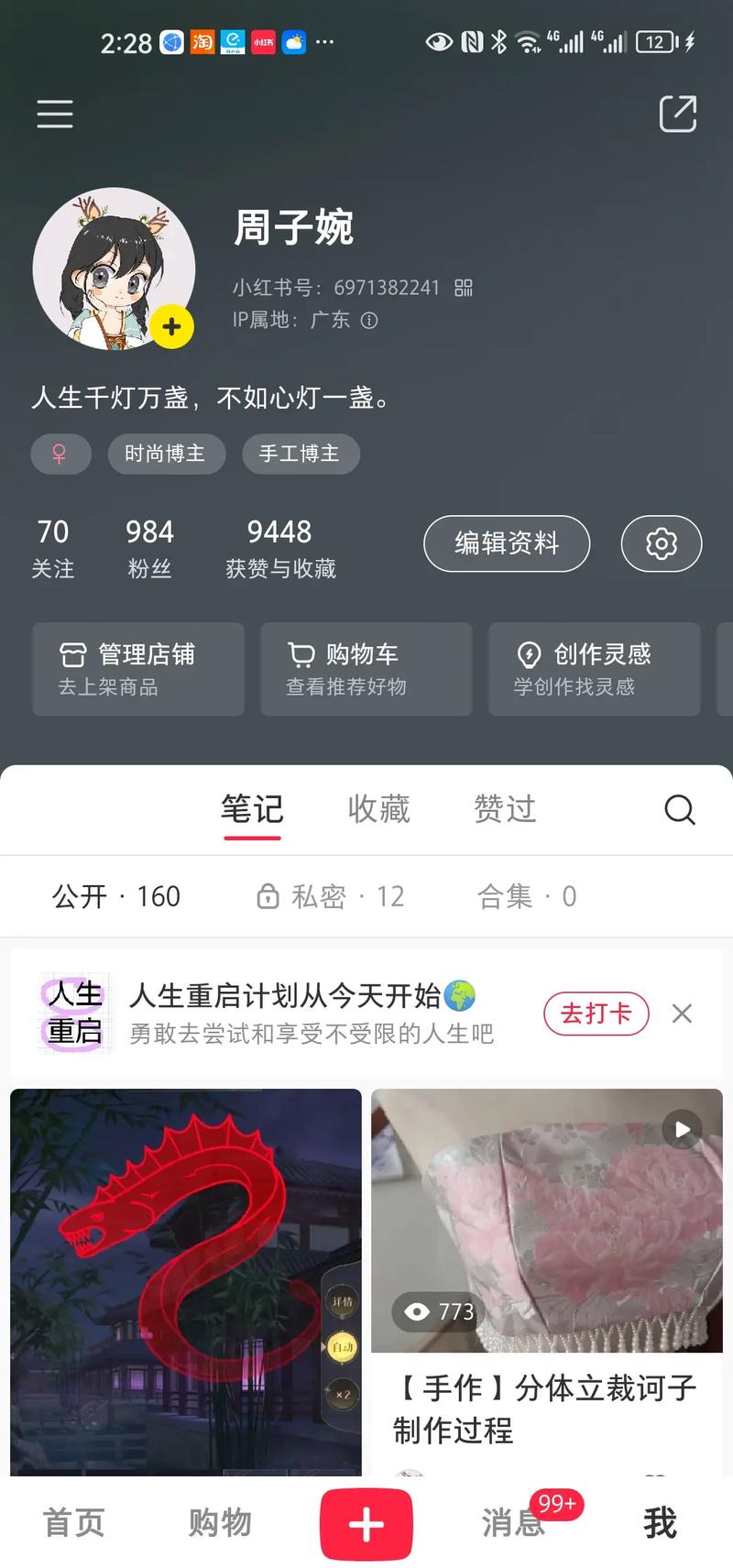Tap the 编辑资料 button
This screenshot has width=733, height=1568.
[507, 543]
